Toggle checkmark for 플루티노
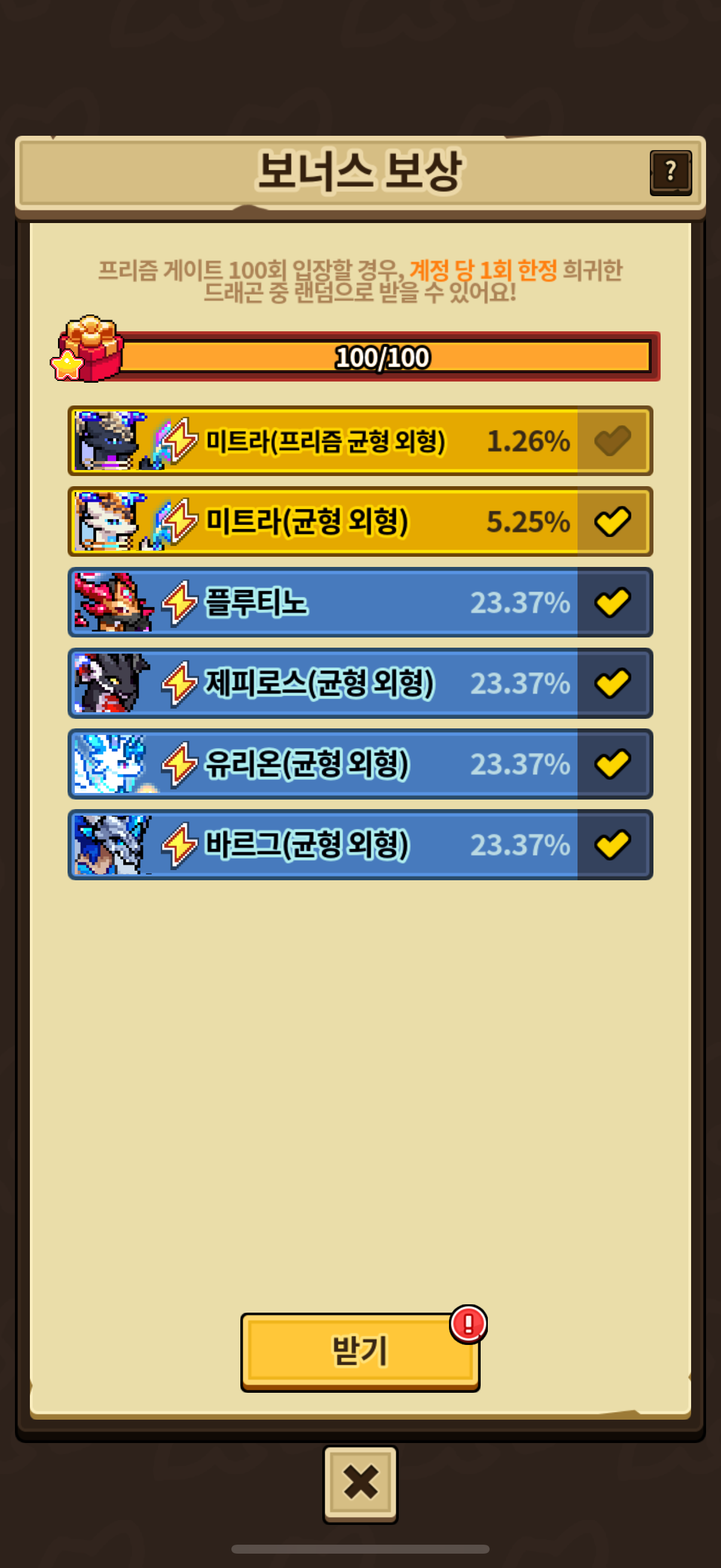The image size is (721, 1568). click(x=612, y=603)
